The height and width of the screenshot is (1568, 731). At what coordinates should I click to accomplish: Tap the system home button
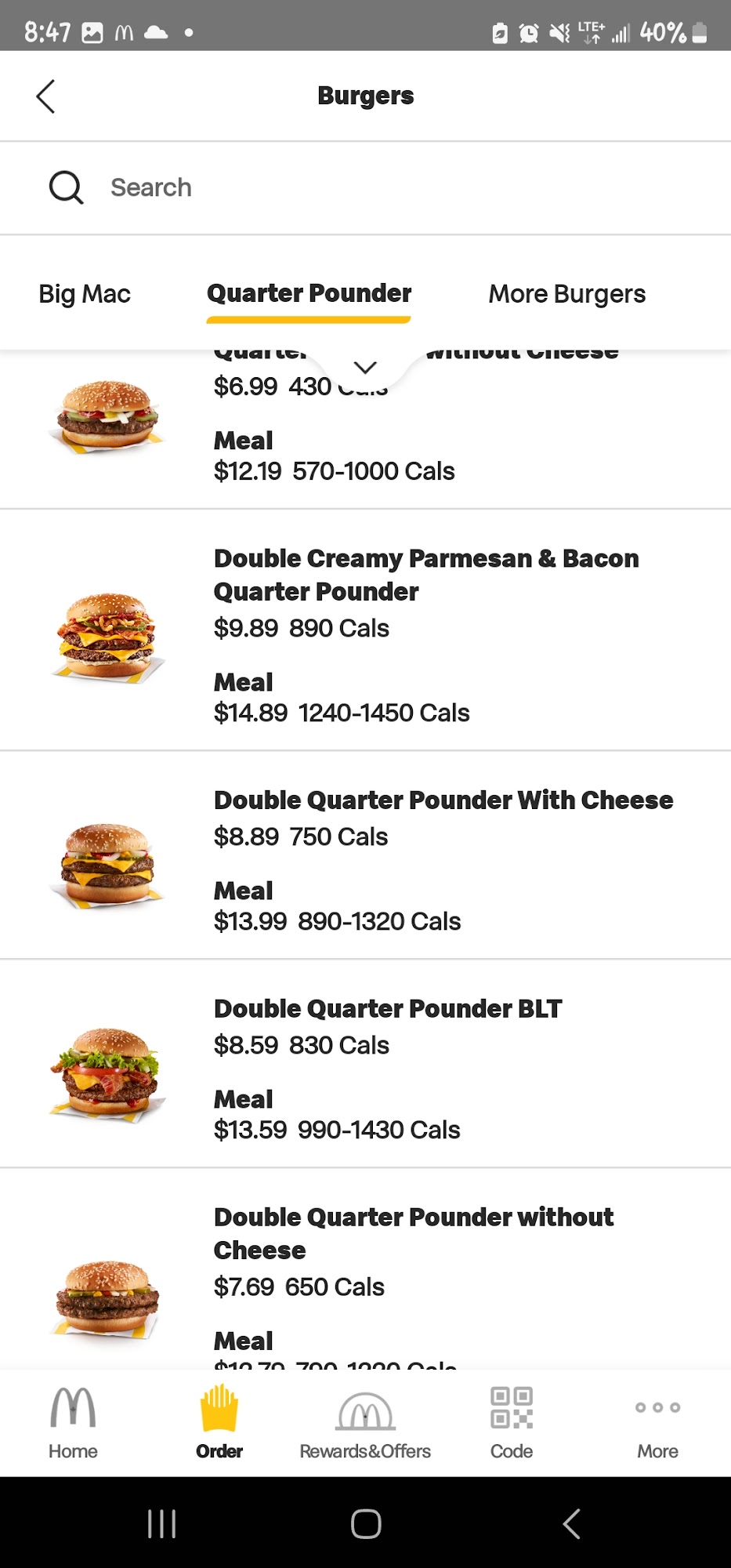pos(366,1524)
